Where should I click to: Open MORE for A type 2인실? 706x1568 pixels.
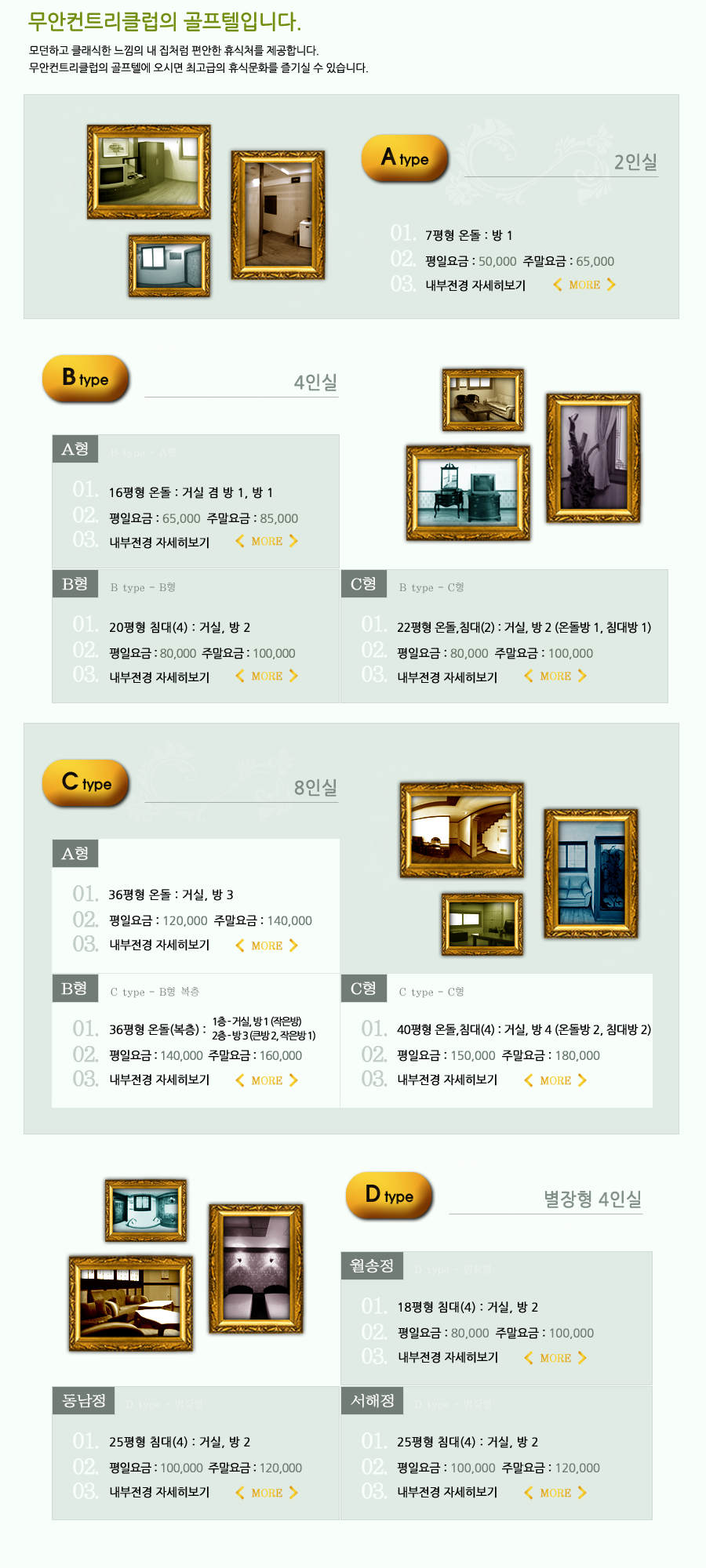584,285
